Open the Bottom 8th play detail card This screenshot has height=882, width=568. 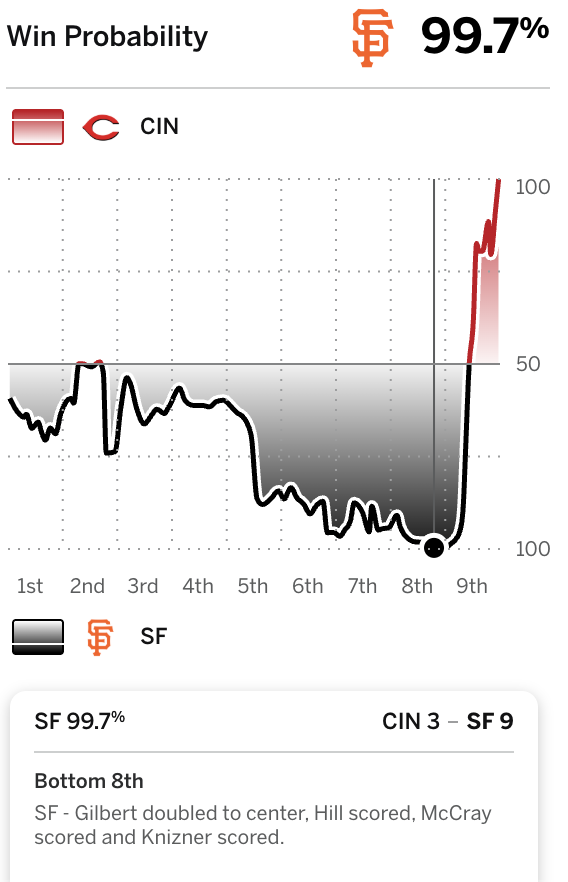click(x=274, y=786)
